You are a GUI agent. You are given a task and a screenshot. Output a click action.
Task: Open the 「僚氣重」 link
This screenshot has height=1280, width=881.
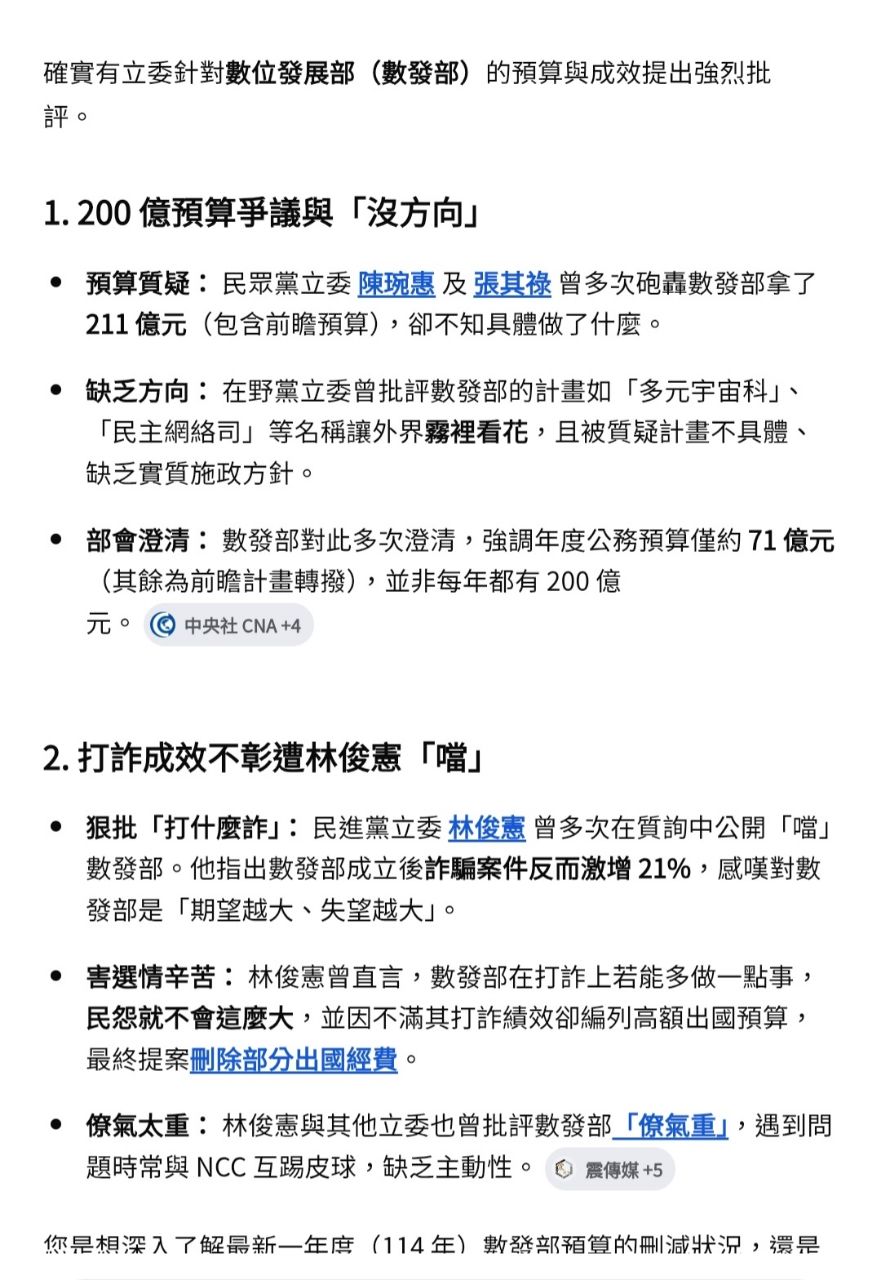pyautogui.click(x=671, y=1126)
